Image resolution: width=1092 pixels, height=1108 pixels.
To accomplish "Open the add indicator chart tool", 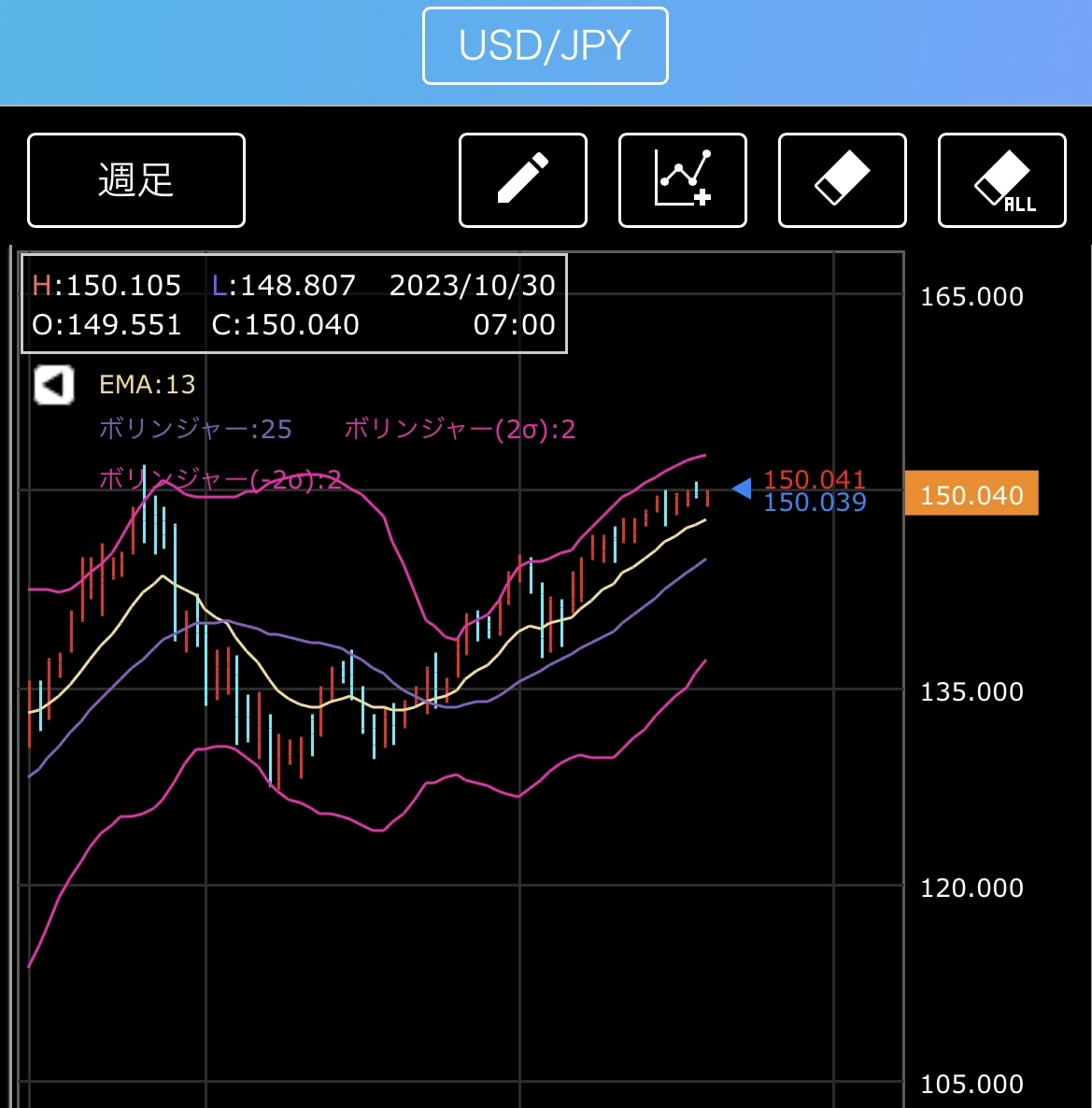I will tap(683, 180).
